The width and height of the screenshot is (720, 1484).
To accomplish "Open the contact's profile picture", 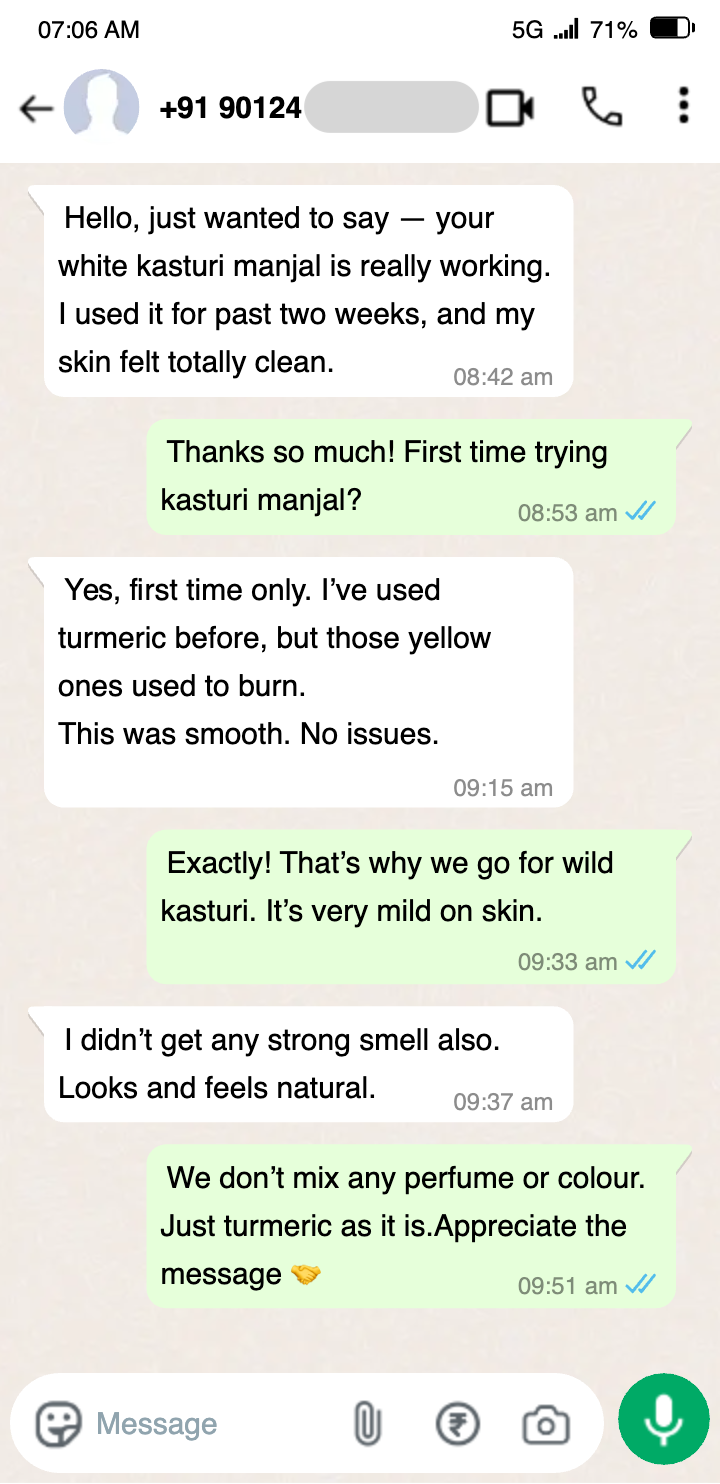I will point(101,106).
